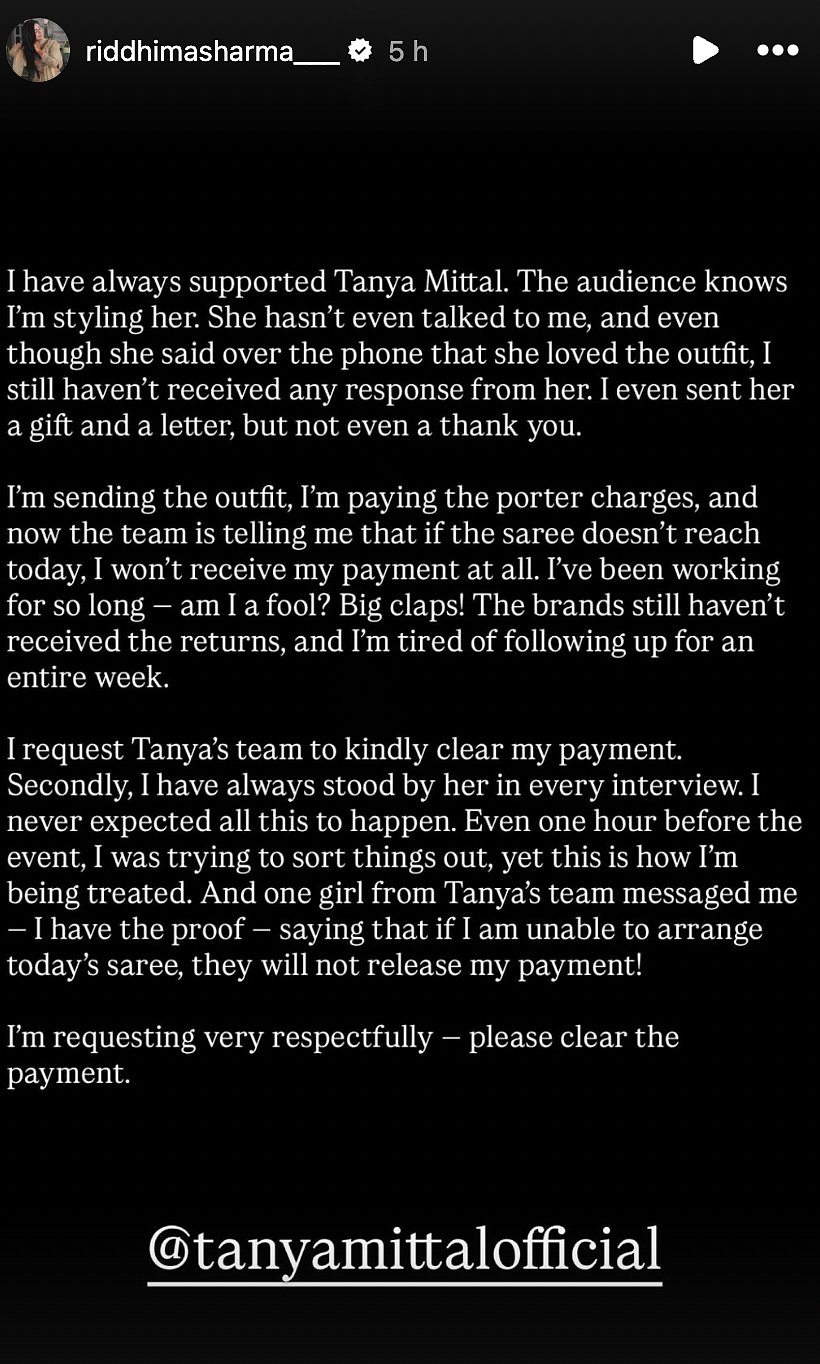Open the @tanyamittalofficial mention

click(x=405, y=1250)
